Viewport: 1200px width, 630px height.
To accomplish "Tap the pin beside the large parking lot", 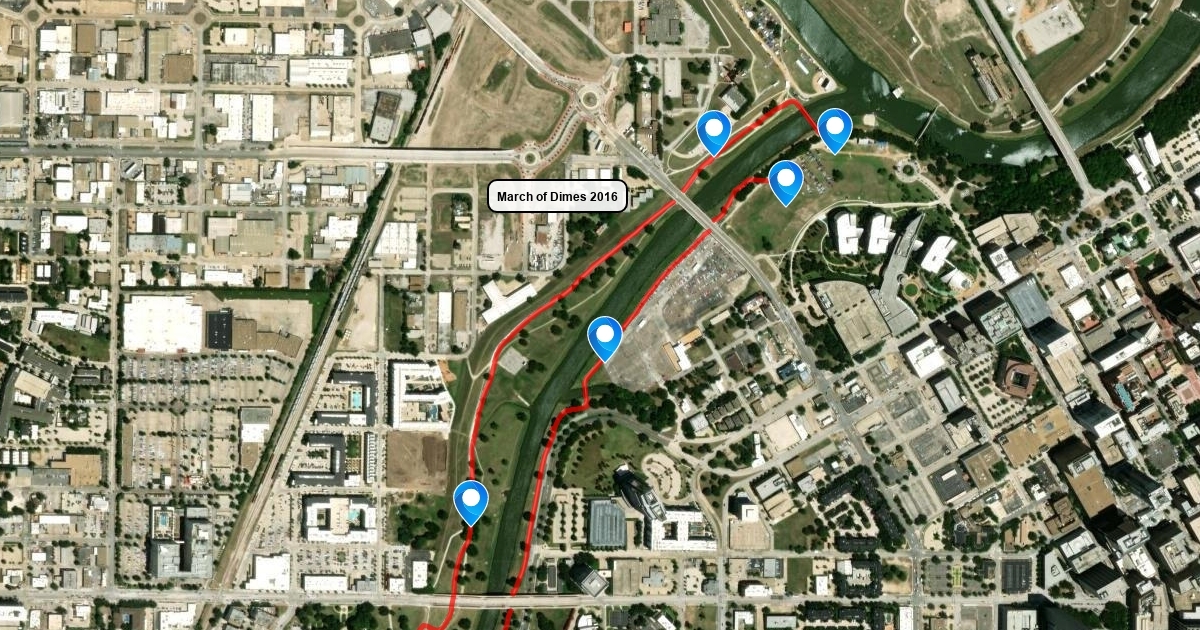I will coord(605,338).
